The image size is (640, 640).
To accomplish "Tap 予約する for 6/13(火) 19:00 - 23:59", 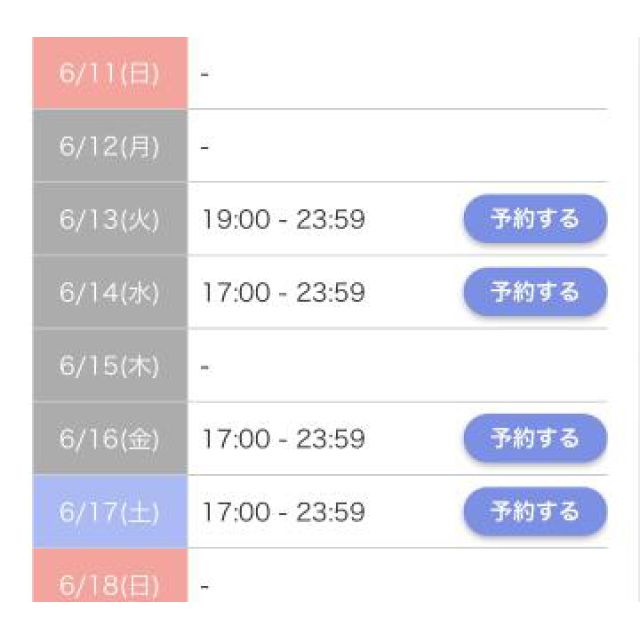I will [535, 219].
